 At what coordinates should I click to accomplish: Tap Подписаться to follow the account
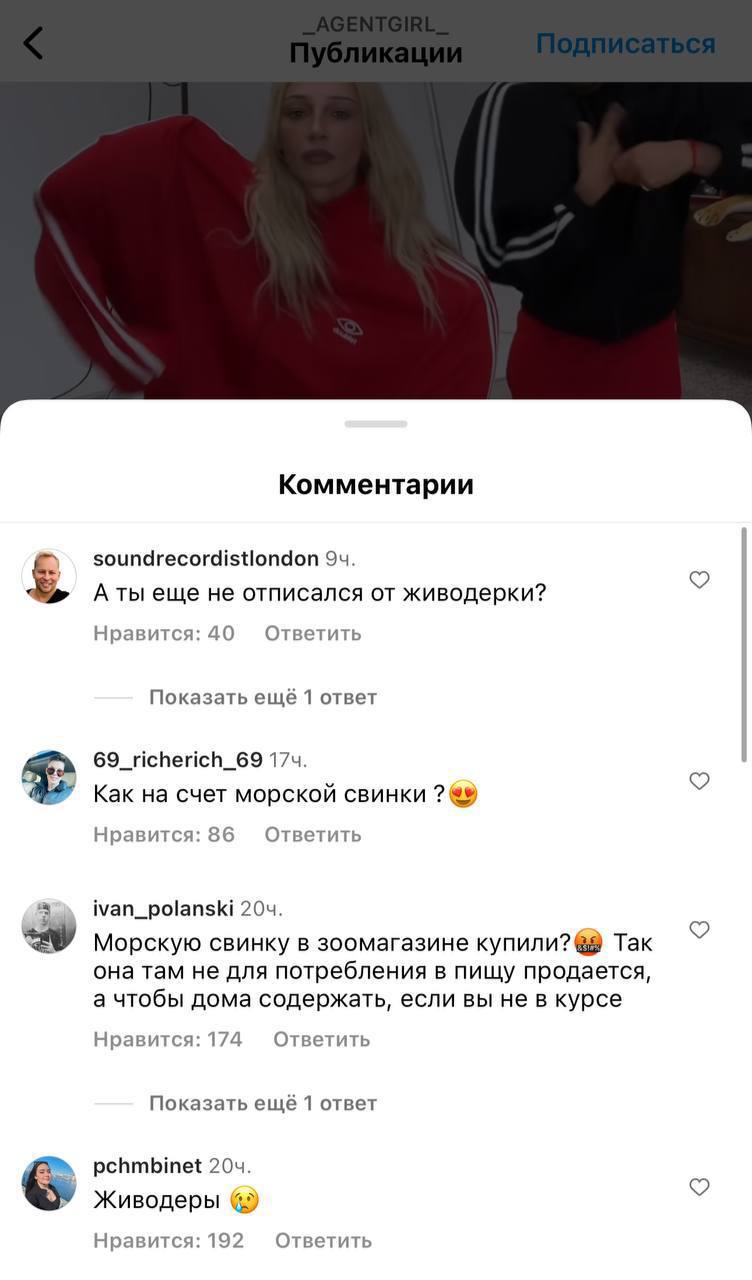tap(625, 44)
